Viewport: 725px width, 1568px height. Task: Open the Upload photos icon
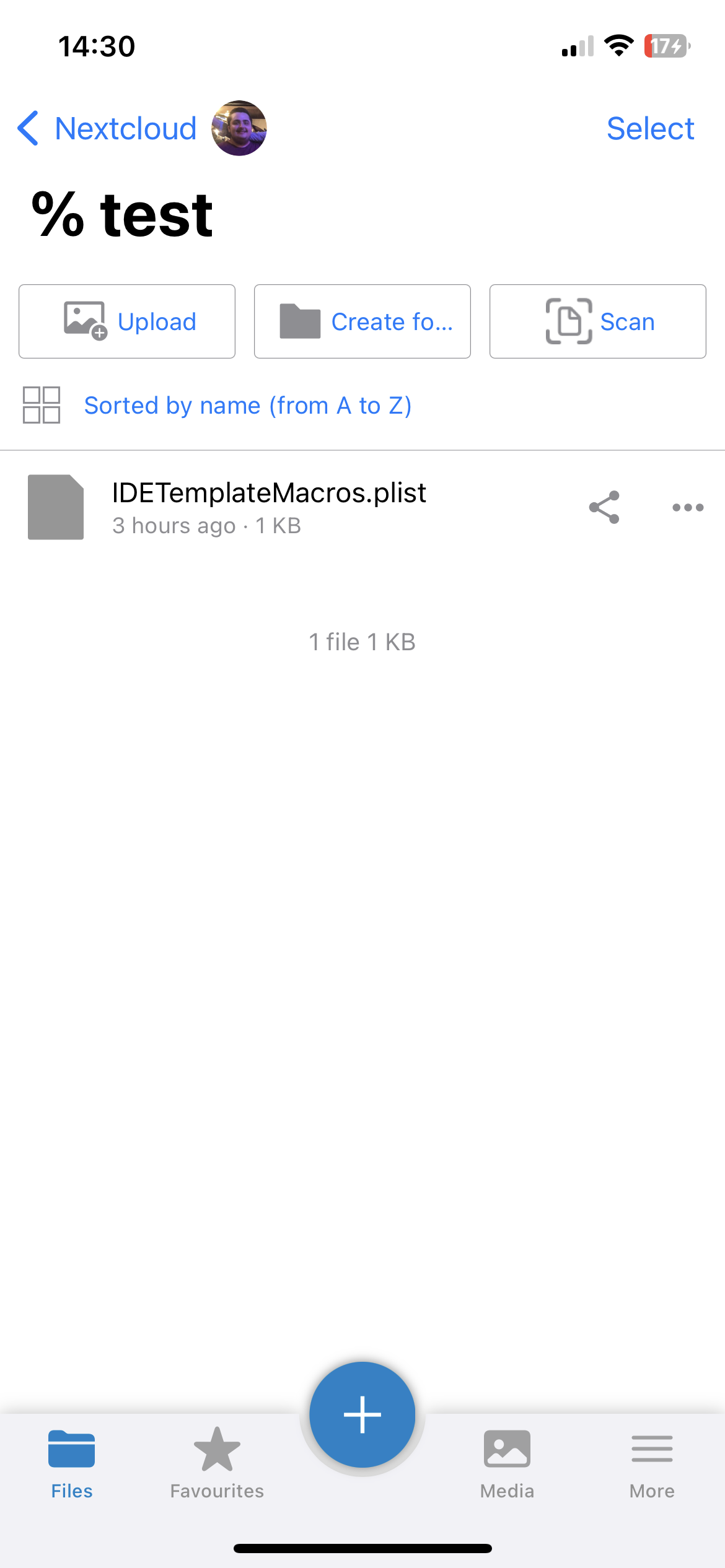coord(84,321)
